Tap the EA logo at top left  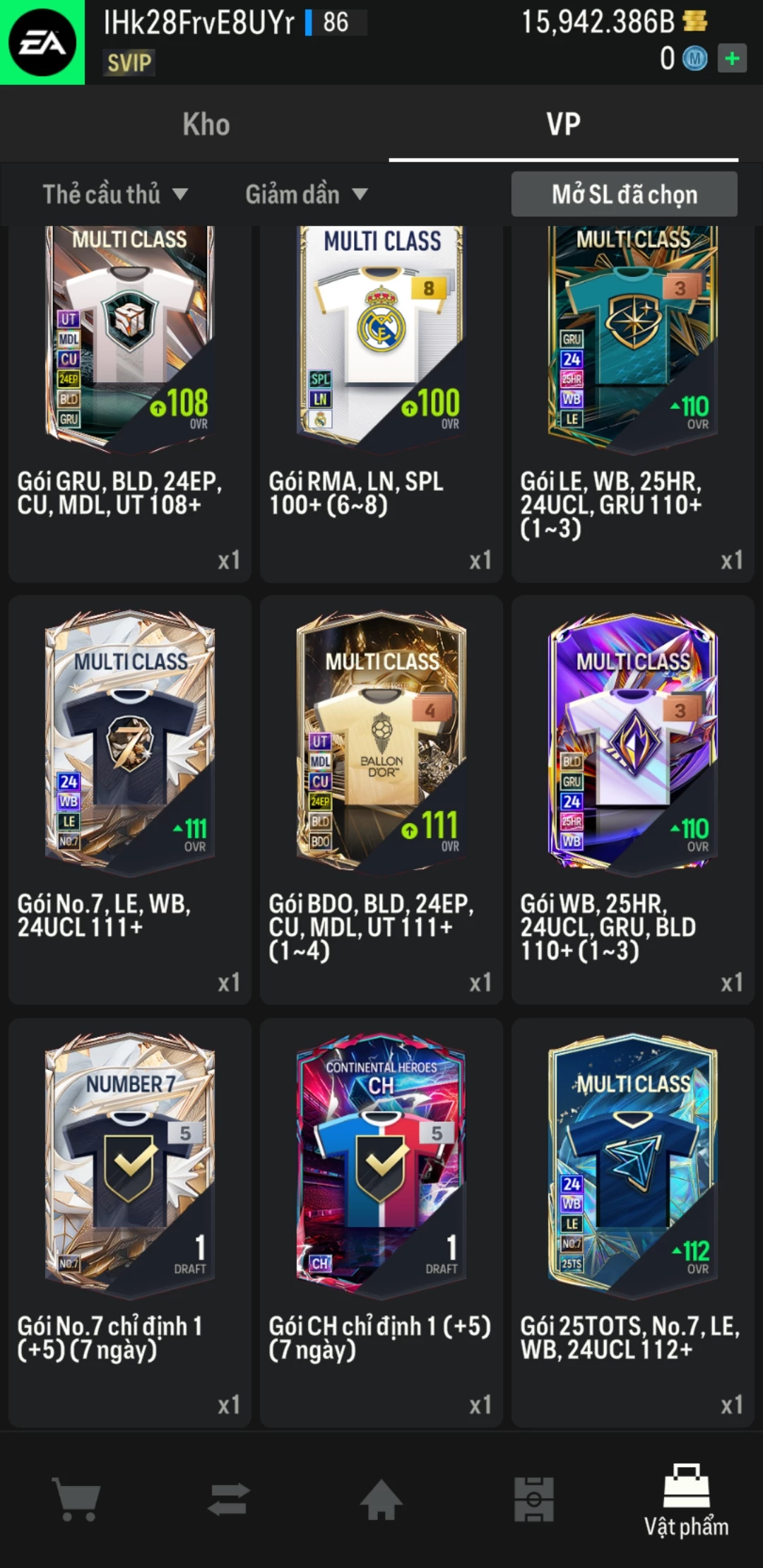point(42,42)
